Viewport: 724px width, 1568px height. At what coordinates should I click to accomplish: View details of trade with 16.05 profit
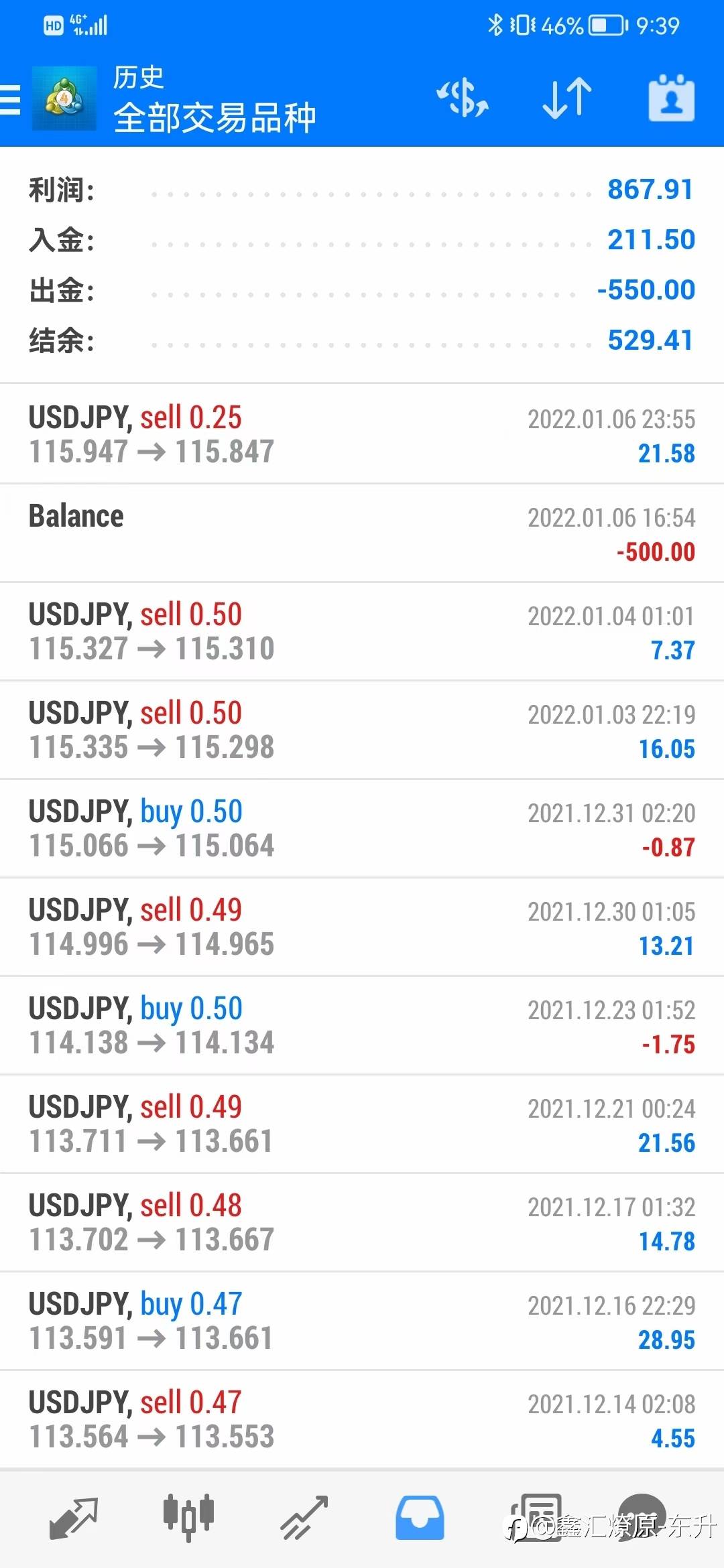pos(362,730)
